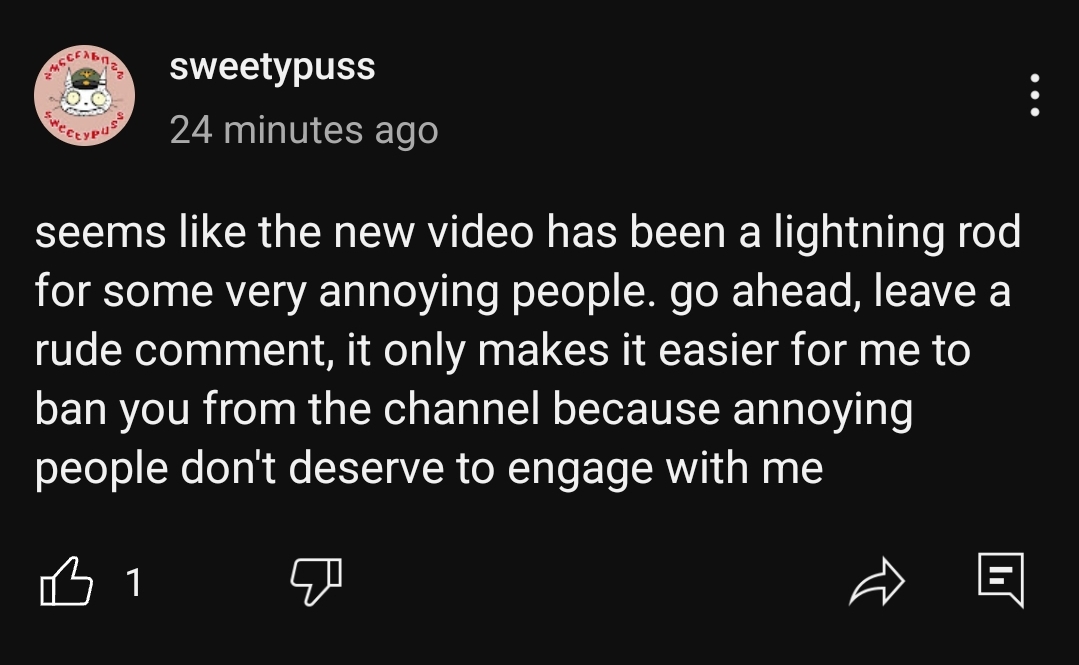The image size is (1079, 665).
Task: Tap the sweetypuss channel name
Action: 272,67
